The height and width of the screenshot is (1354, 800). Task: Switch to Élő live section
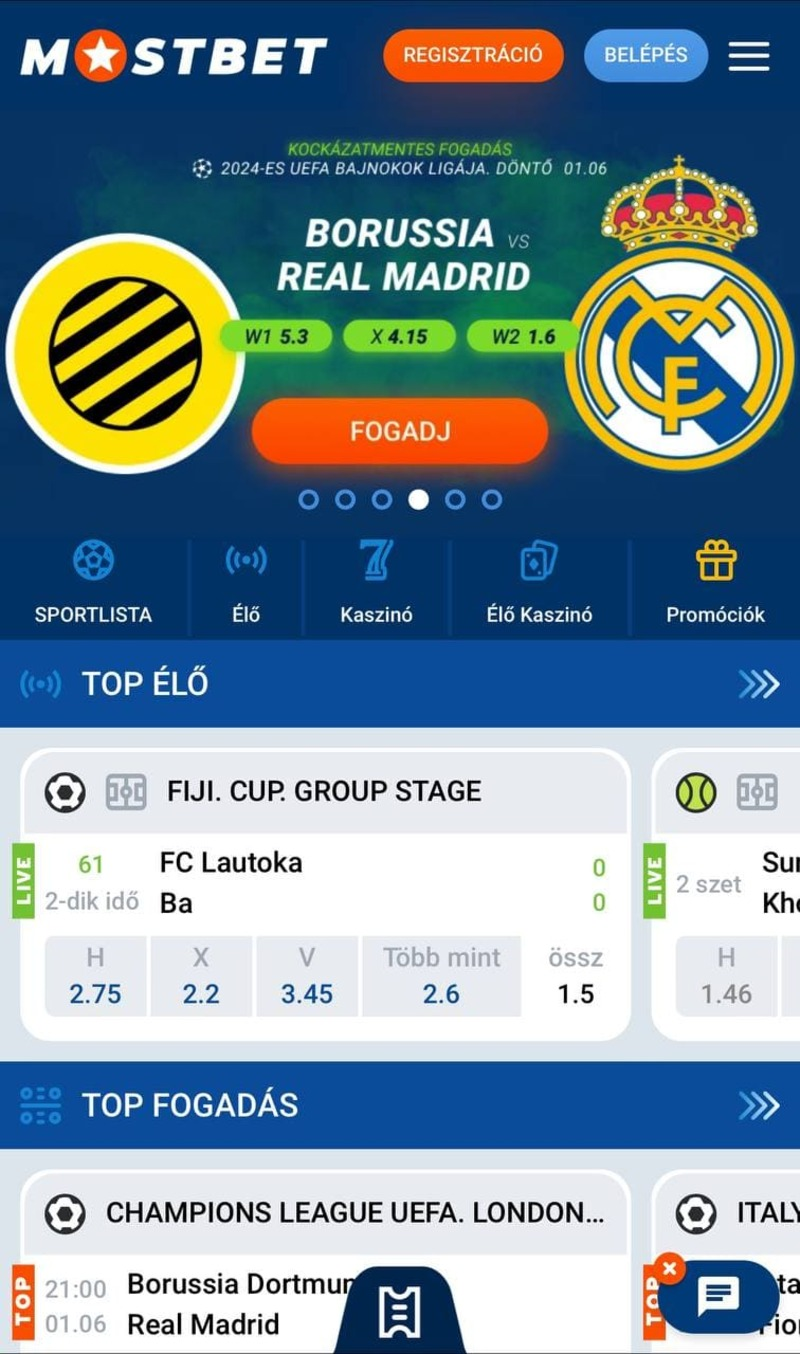(245, 585)
